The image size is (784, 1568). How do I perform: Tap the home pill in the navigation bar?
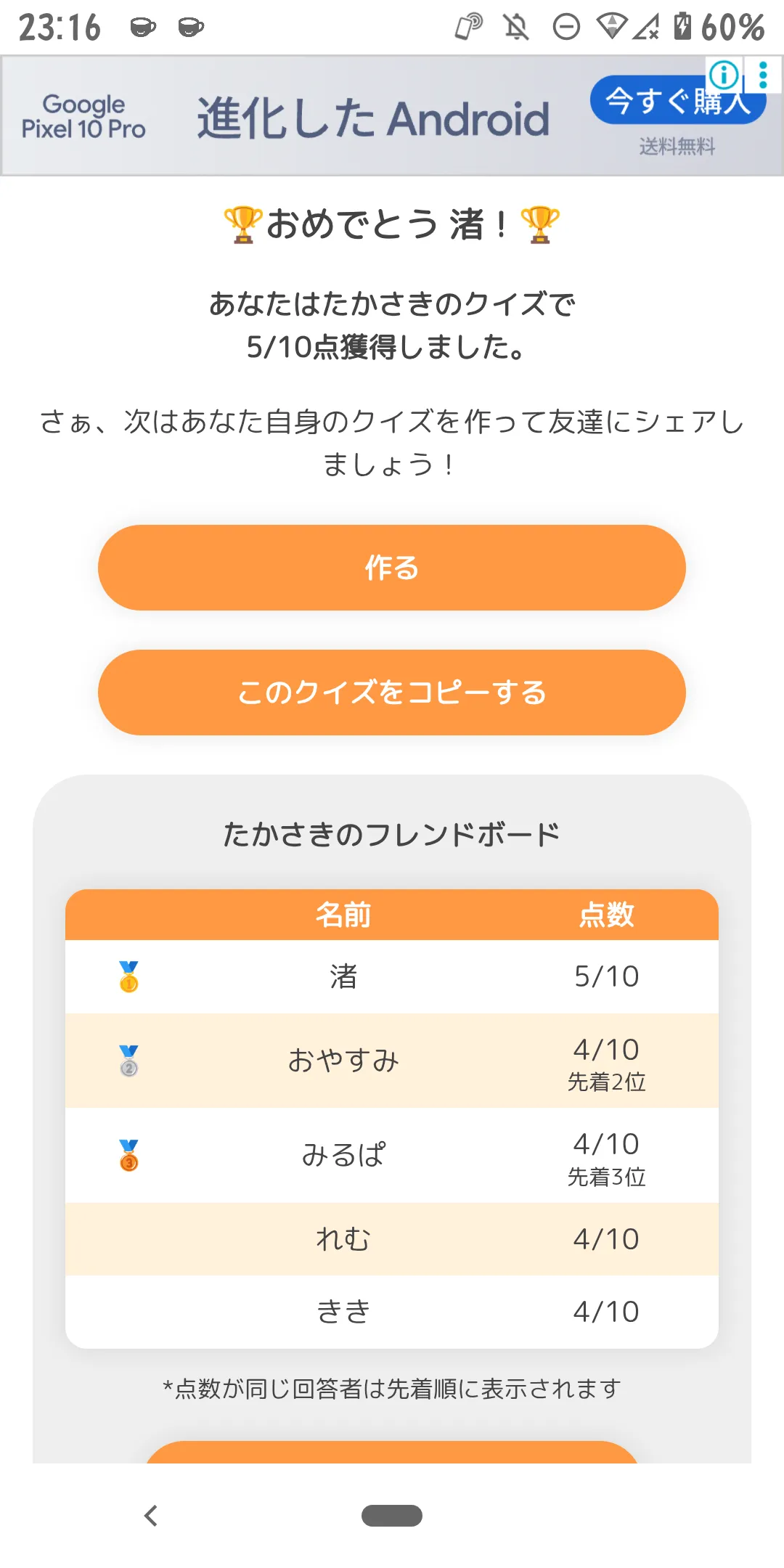pyautogui.click(x=392, y=1516)
